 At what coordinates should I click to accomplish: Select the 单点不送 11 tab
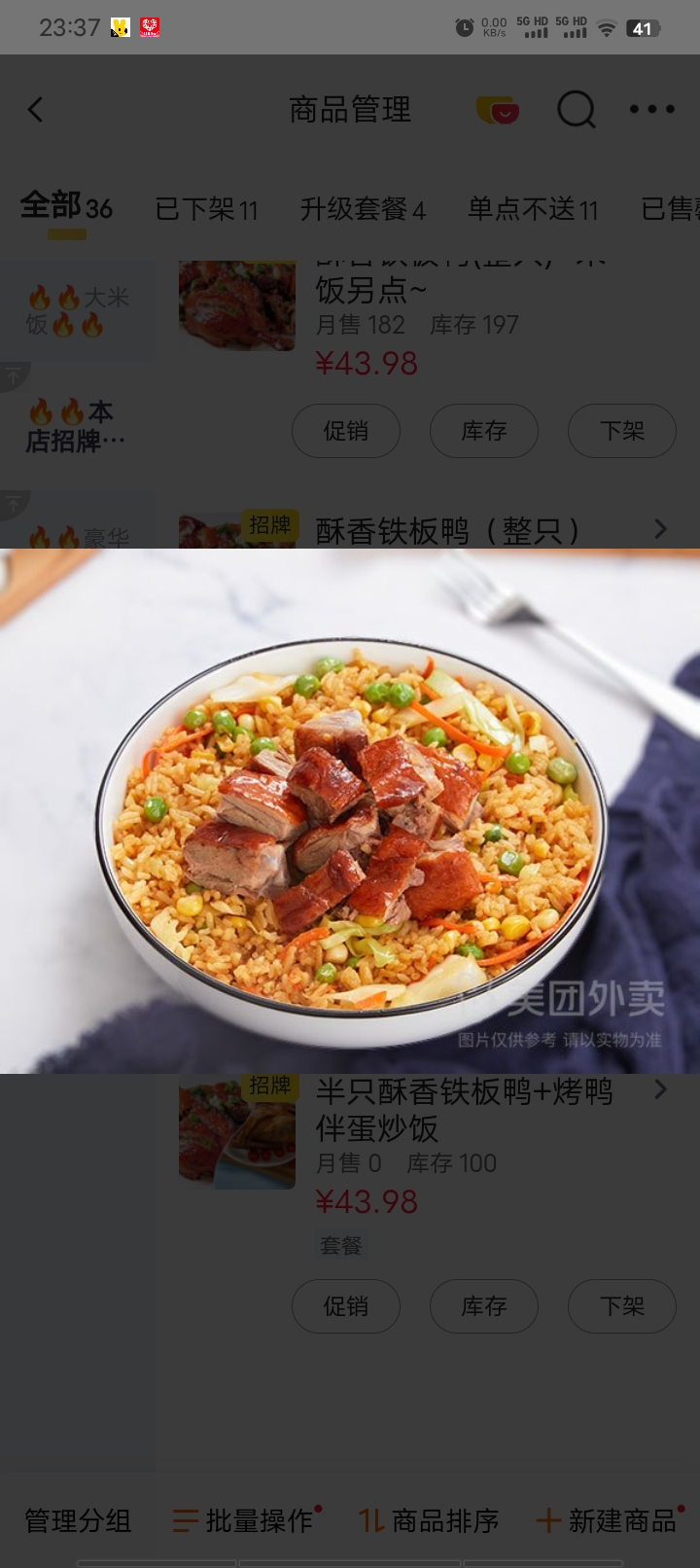pos(533,209)
